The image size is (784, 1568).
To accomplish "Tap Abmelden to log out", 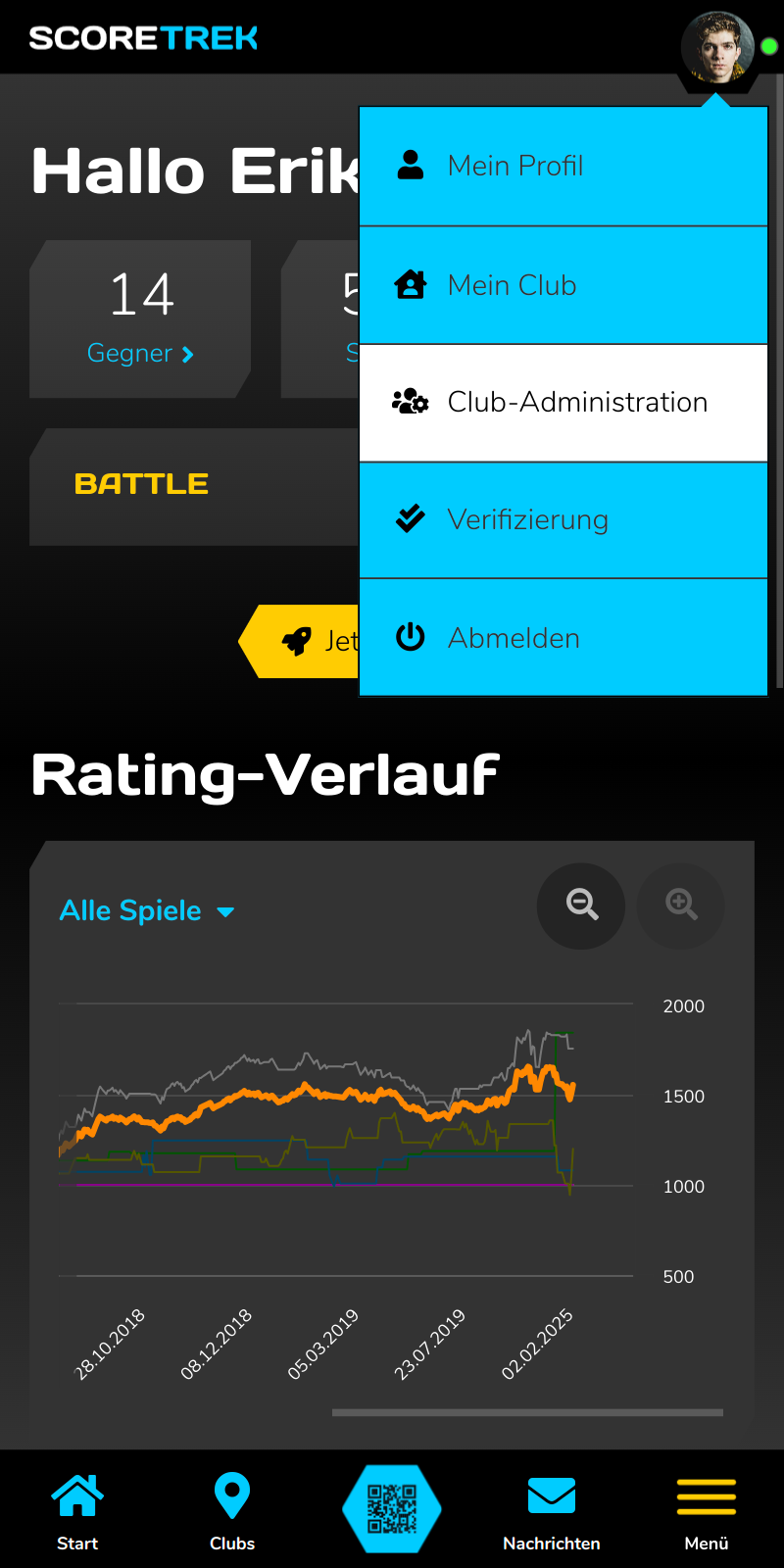I will 563,638.
